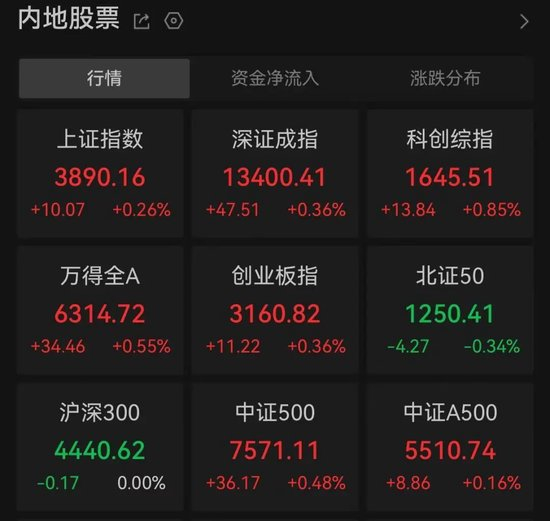
Task: Tap the 中证A500 index card
Action: point(450,447)
